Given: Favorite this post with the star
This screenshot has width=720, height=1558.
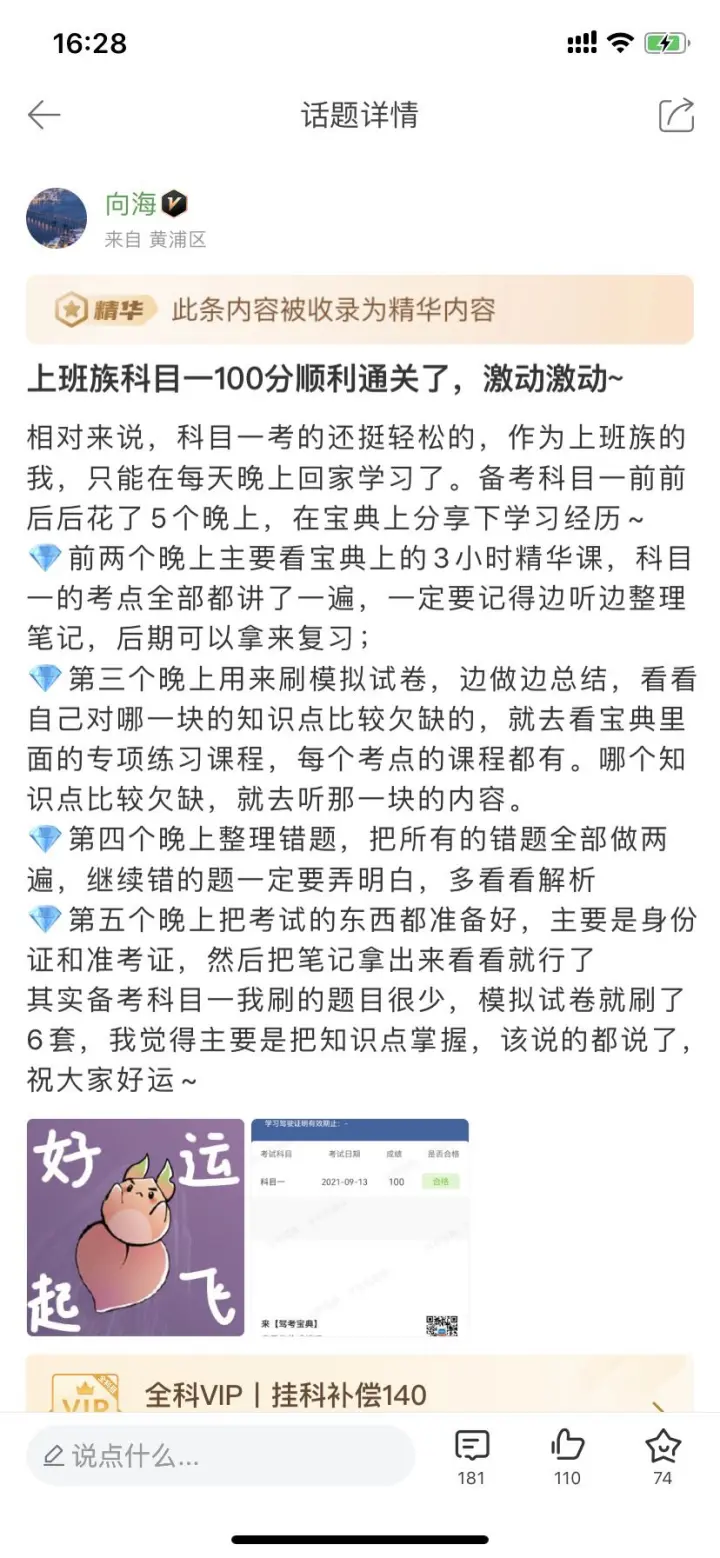Looking at the screenshot, I should tap(663, 1457).
